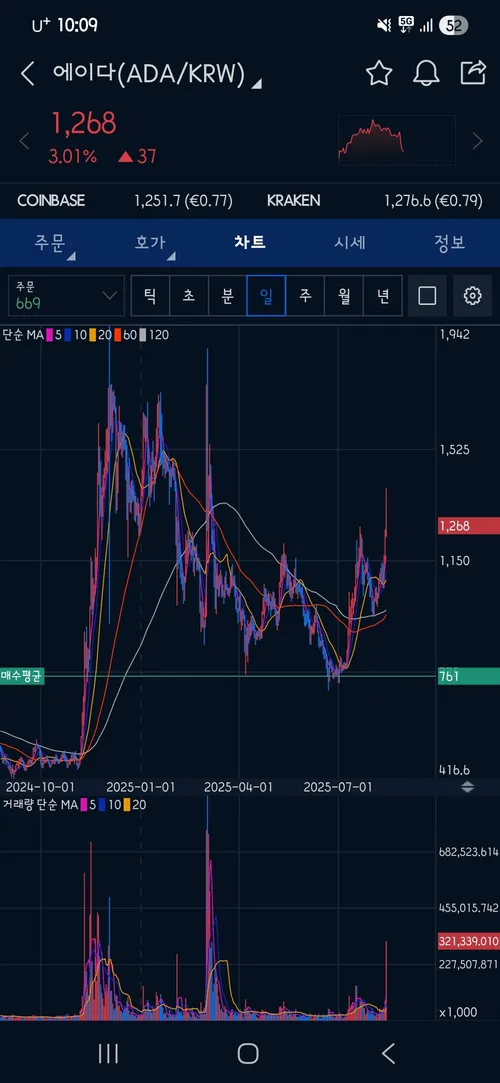Show the next coin with right chevron
The height and width of the screenshot is (1083, 500).
[477, 142]
